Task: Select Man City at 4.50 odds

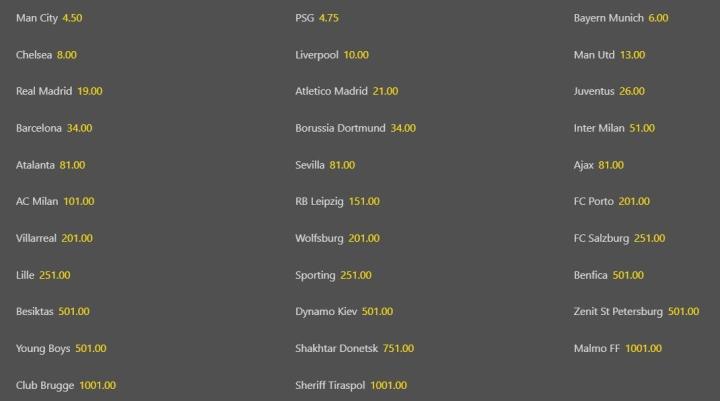Action: 71,18
